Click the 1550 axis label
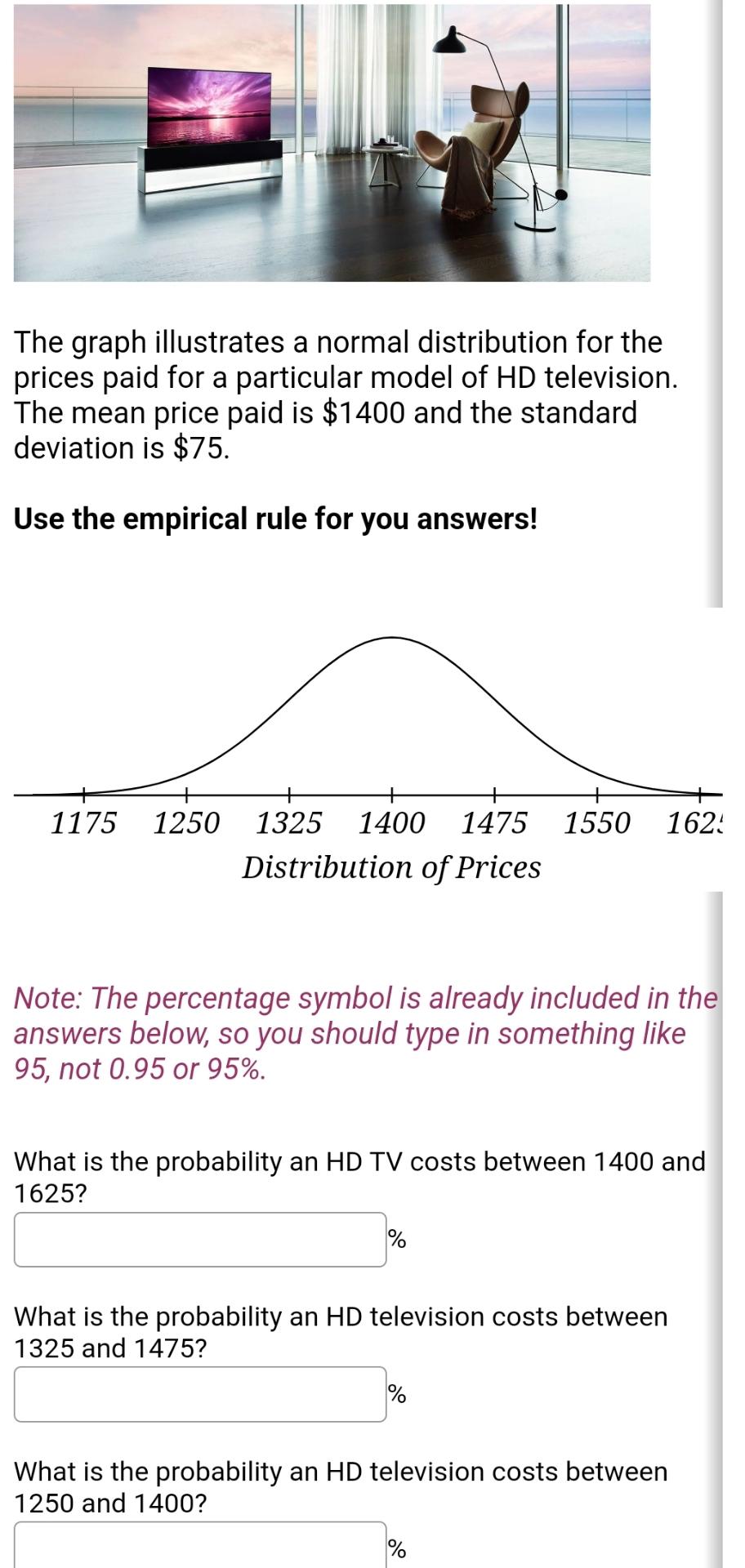 click(x=597, y=824)
